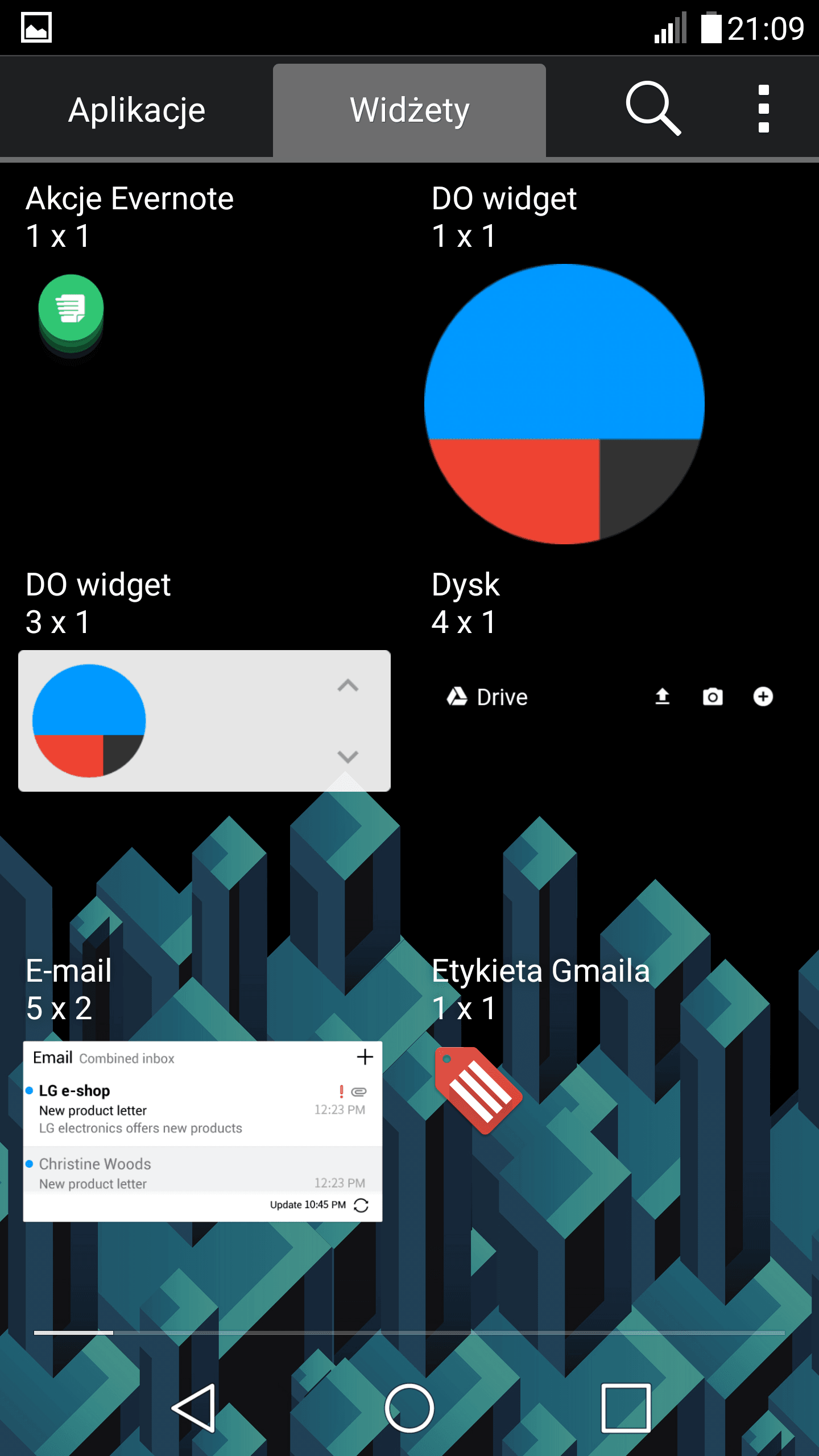Screen dimensions: 819x1456
Task: Select the Etykieta Gmaila 1 x 1 widget
Action: point(478,1090)
